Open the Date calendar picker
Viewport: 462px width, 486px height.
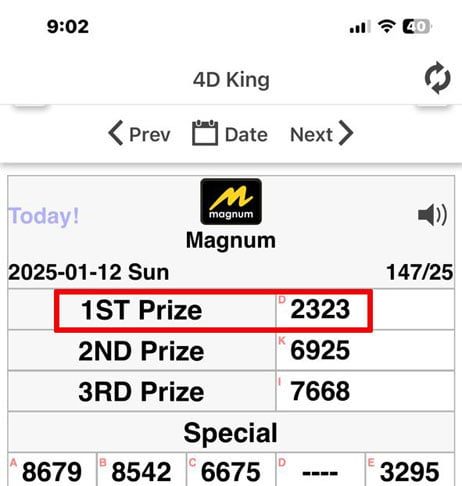click(230, 133)
